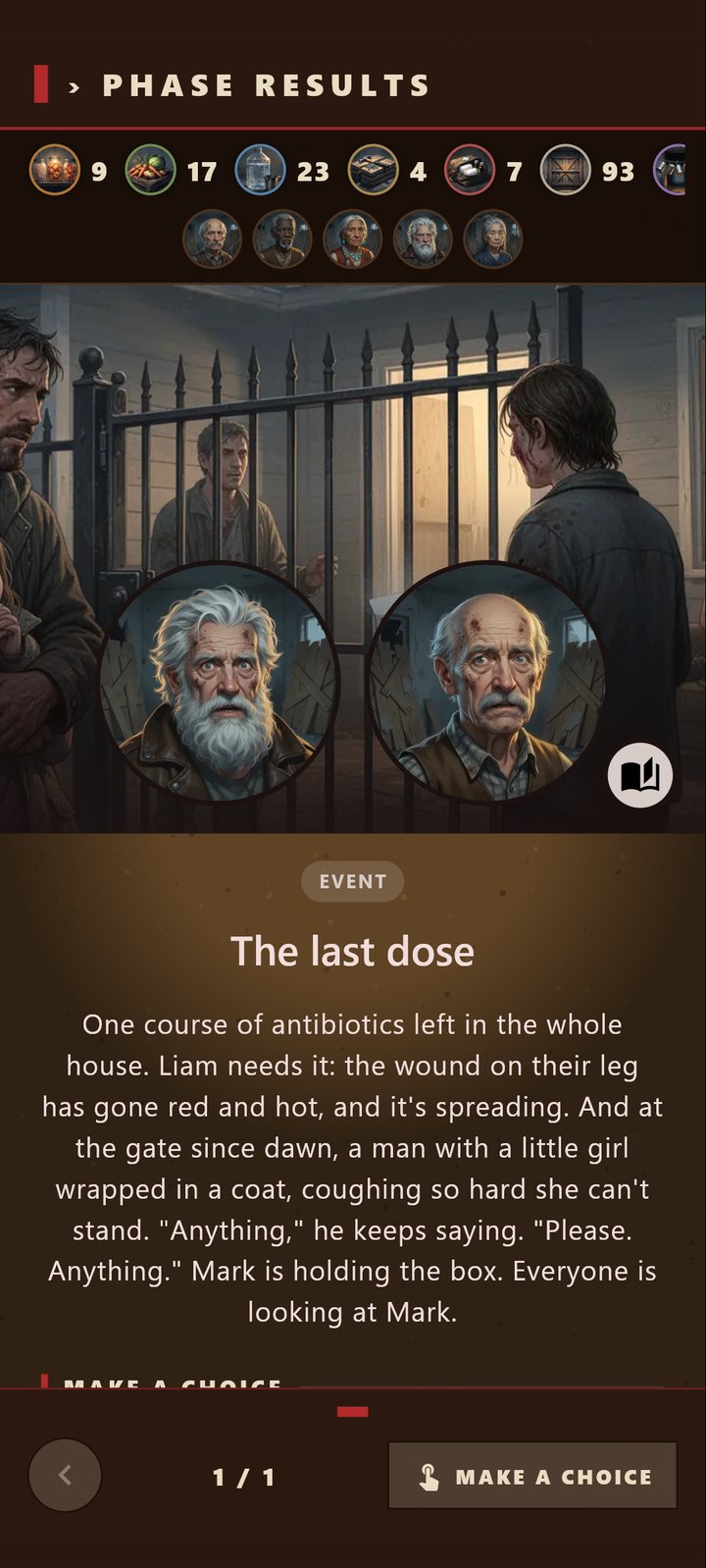This screenshot has height=1568, width=706.
Task: Tap the first survivor avatar in the row
Action: pyautogui.click(x=212, y=238)
